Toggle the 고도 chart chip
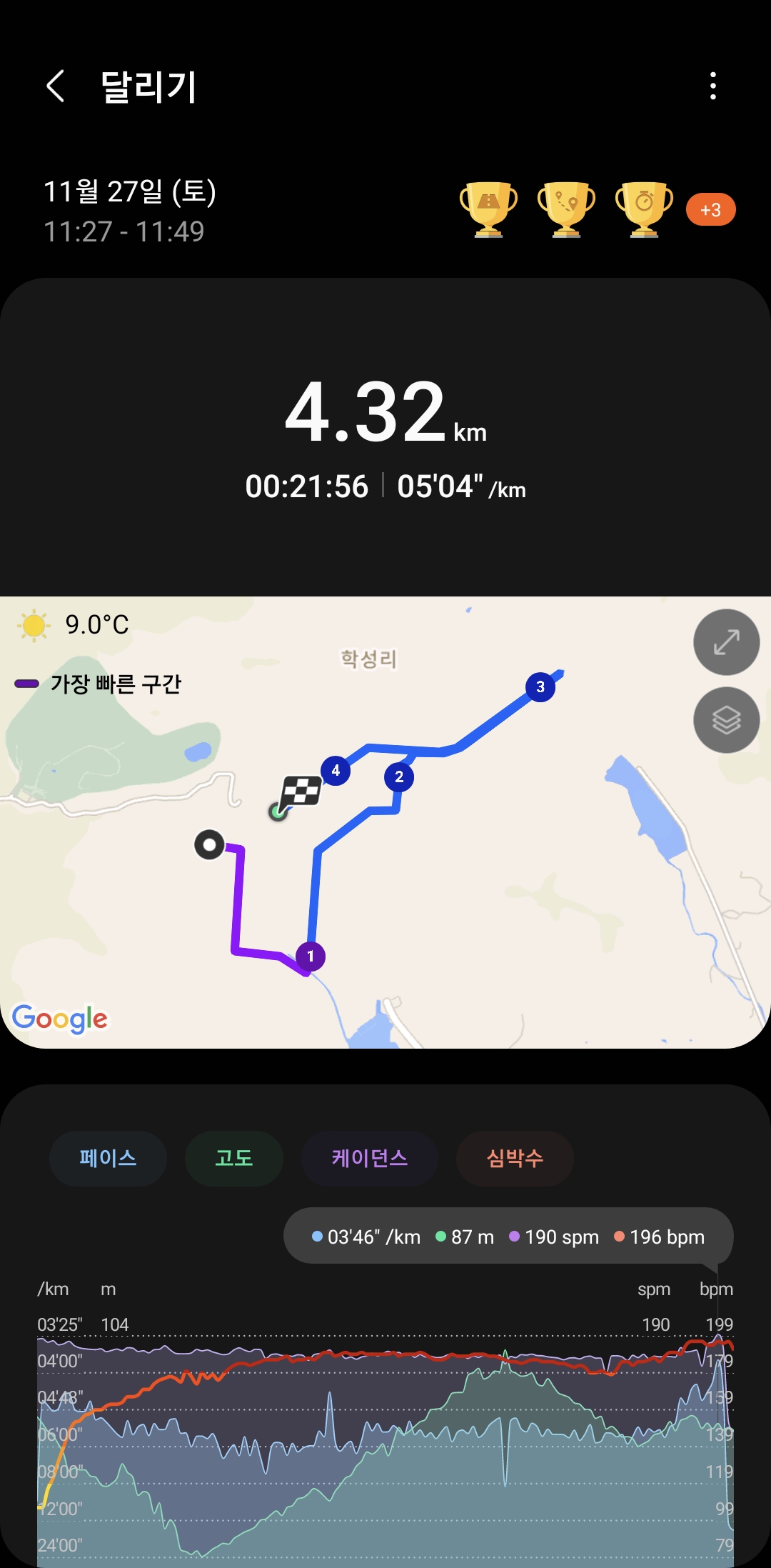Screen dimensions: 771x1568 coord(234,1158)
